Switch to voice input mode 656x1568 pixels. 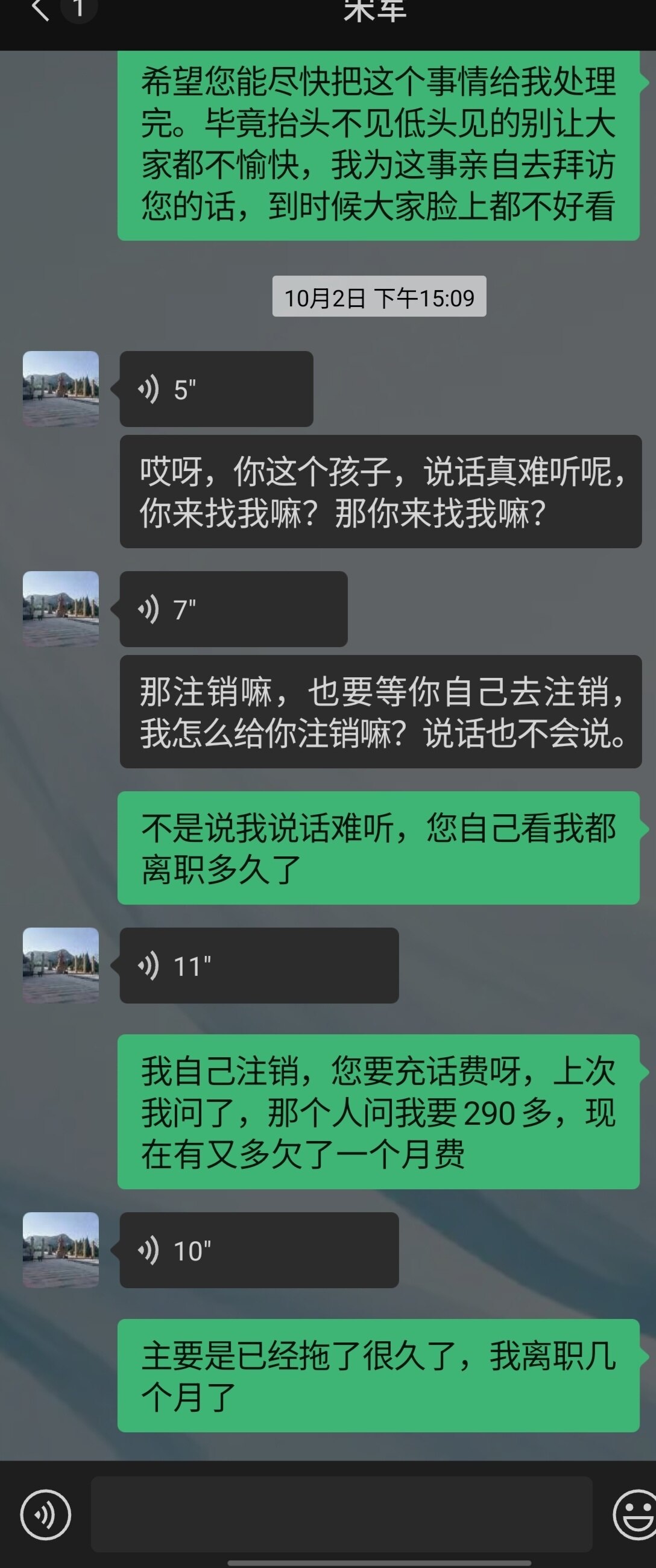click(x=46, y=1514)
